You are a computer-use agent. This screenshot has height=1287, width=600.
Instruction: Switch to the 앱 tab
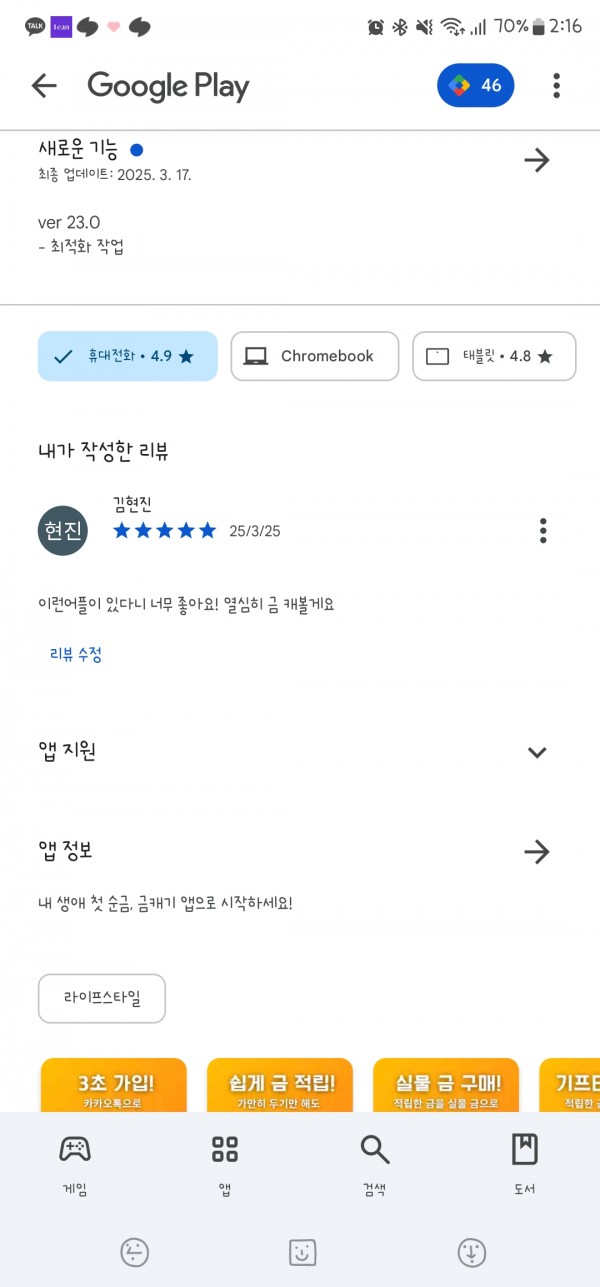pyautogui.click(x=225, y=1164)
